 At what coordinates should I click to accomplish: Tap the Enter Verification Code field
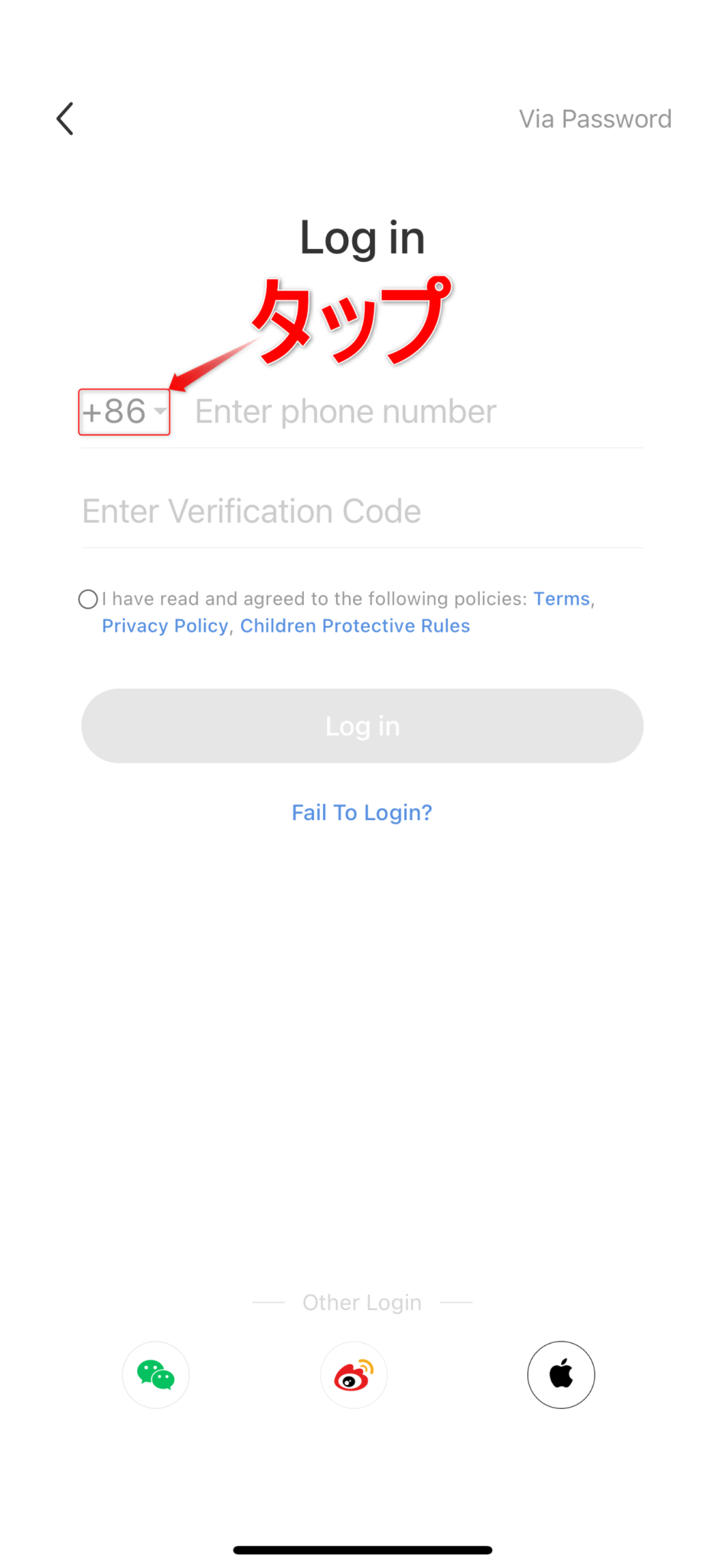pyautogui.click(x=360, y=511)
